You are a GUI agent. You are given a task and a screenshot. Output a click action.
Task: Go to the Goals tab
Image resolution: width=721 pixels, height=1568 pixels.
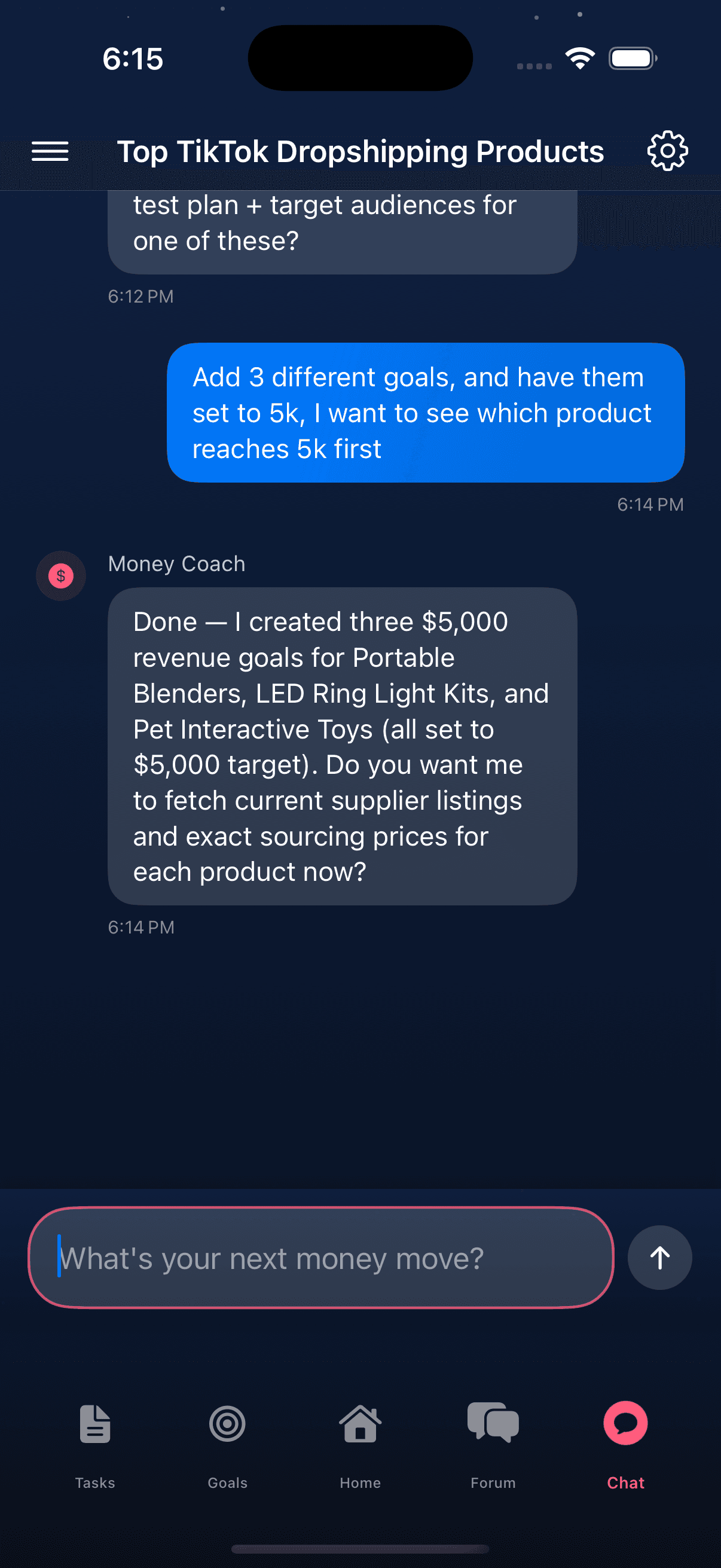[x=228, y=1442]
